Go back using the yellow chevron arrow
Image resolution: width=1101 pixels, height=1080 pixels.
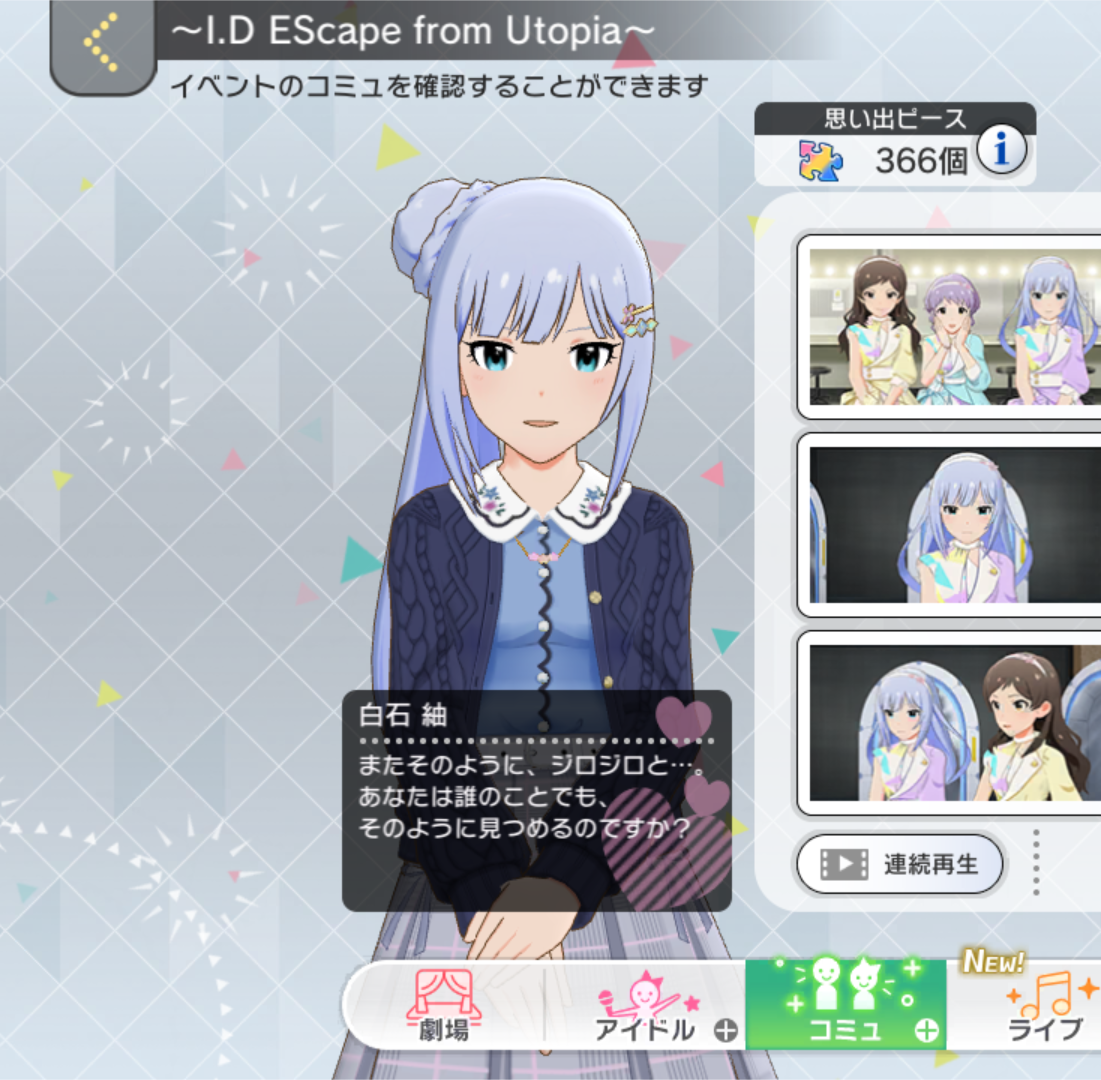pos(101,43)
